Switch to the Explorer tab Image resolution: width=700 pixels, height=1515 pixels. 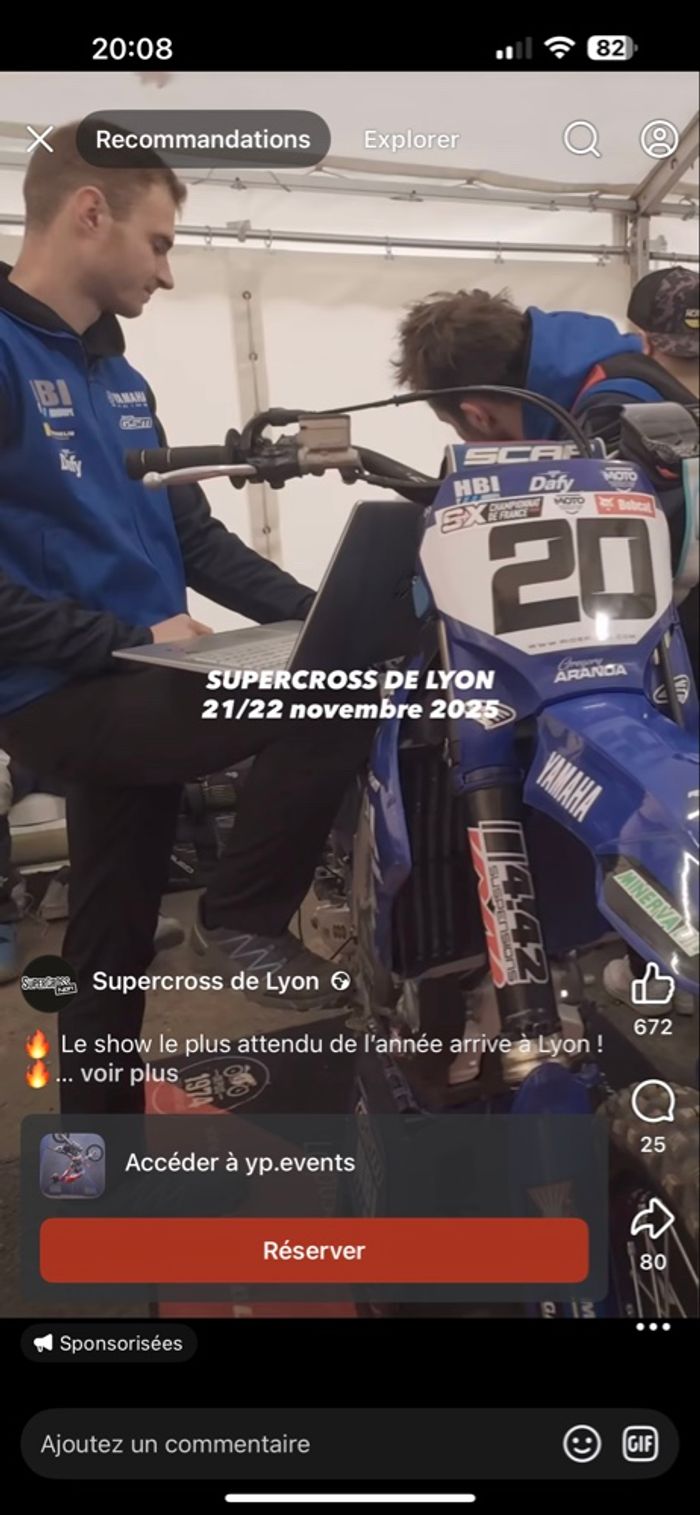click(411, 140)
